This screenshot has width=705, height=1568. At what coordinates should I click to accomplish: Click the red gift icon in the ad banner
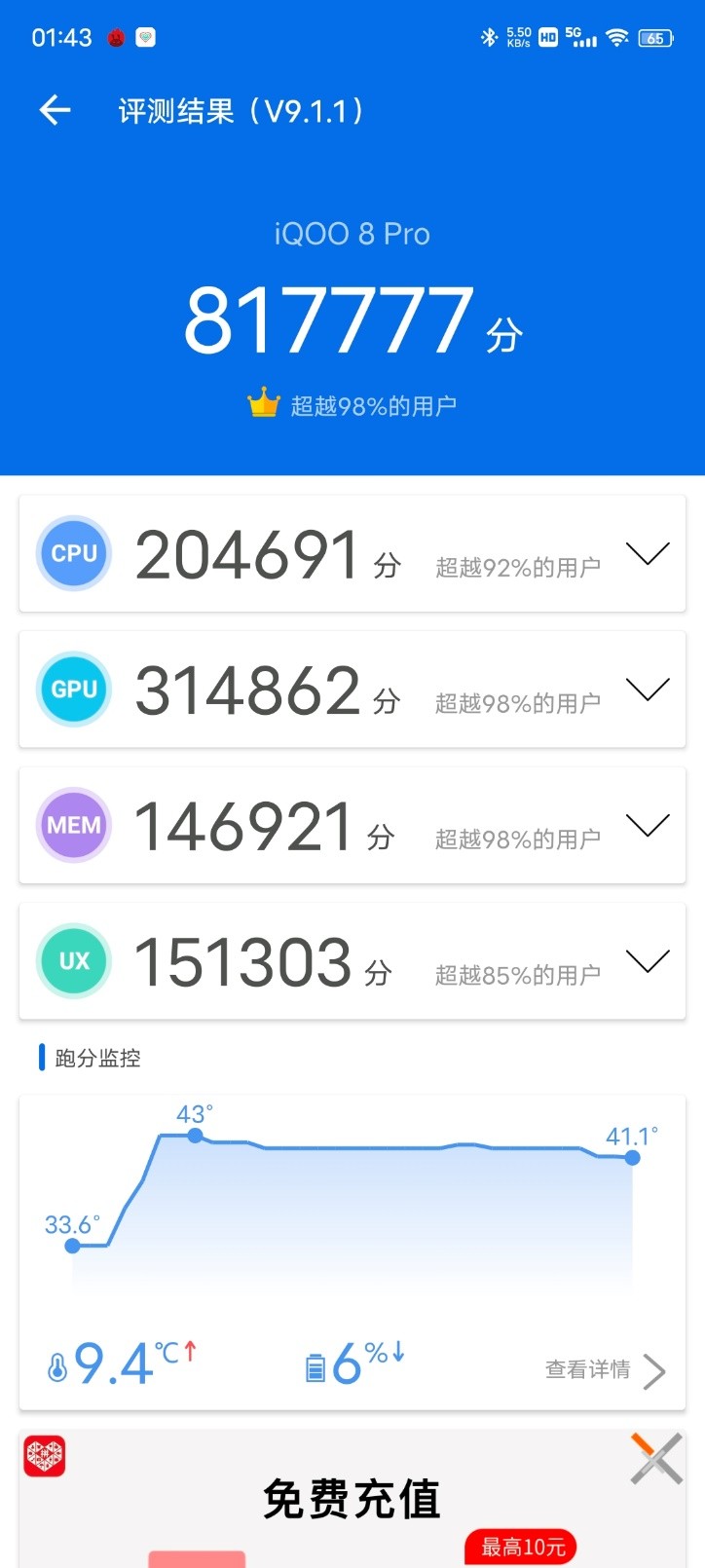pos(43,1458)
